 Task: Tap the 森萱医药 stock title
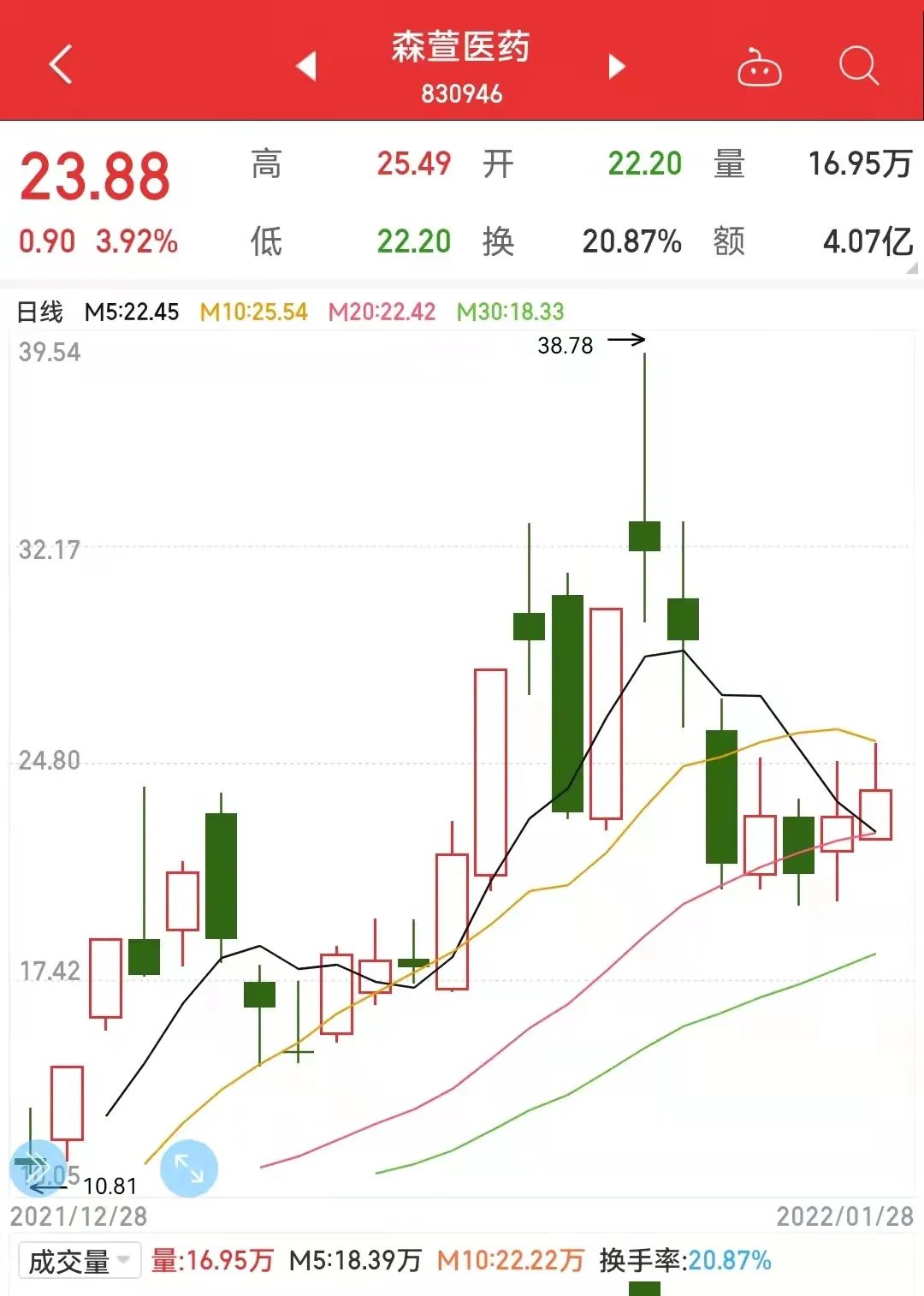tap(462, 50)
